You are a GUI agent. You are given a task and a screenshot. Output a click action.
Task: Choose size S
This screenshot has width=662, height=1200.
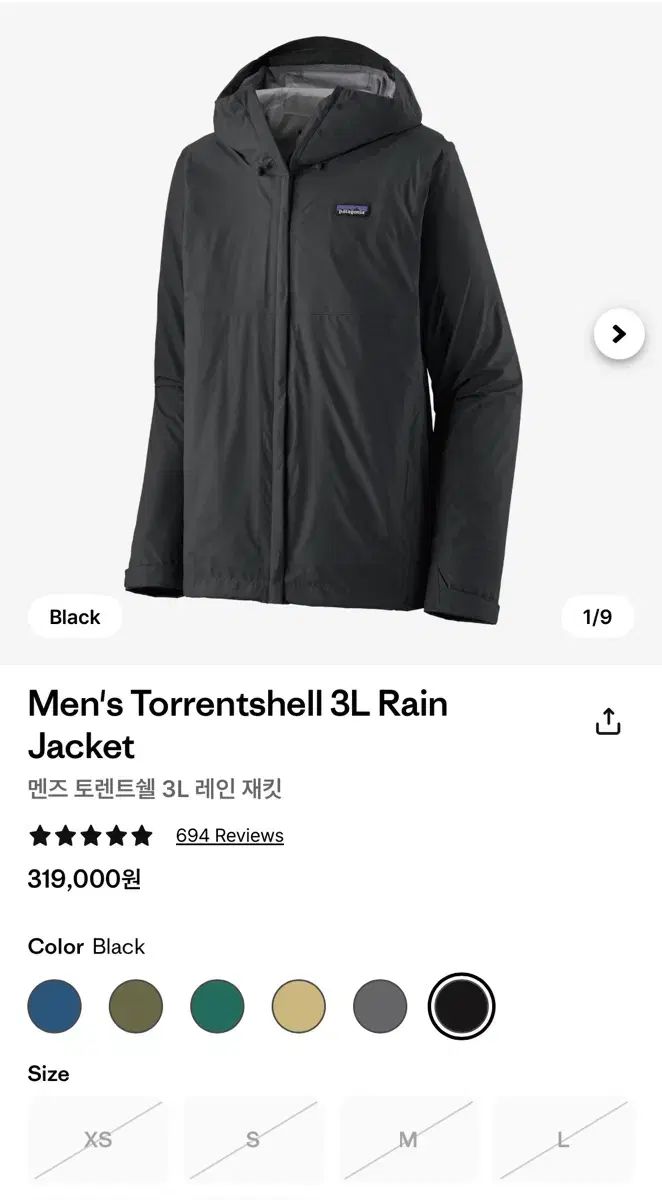253,1139
